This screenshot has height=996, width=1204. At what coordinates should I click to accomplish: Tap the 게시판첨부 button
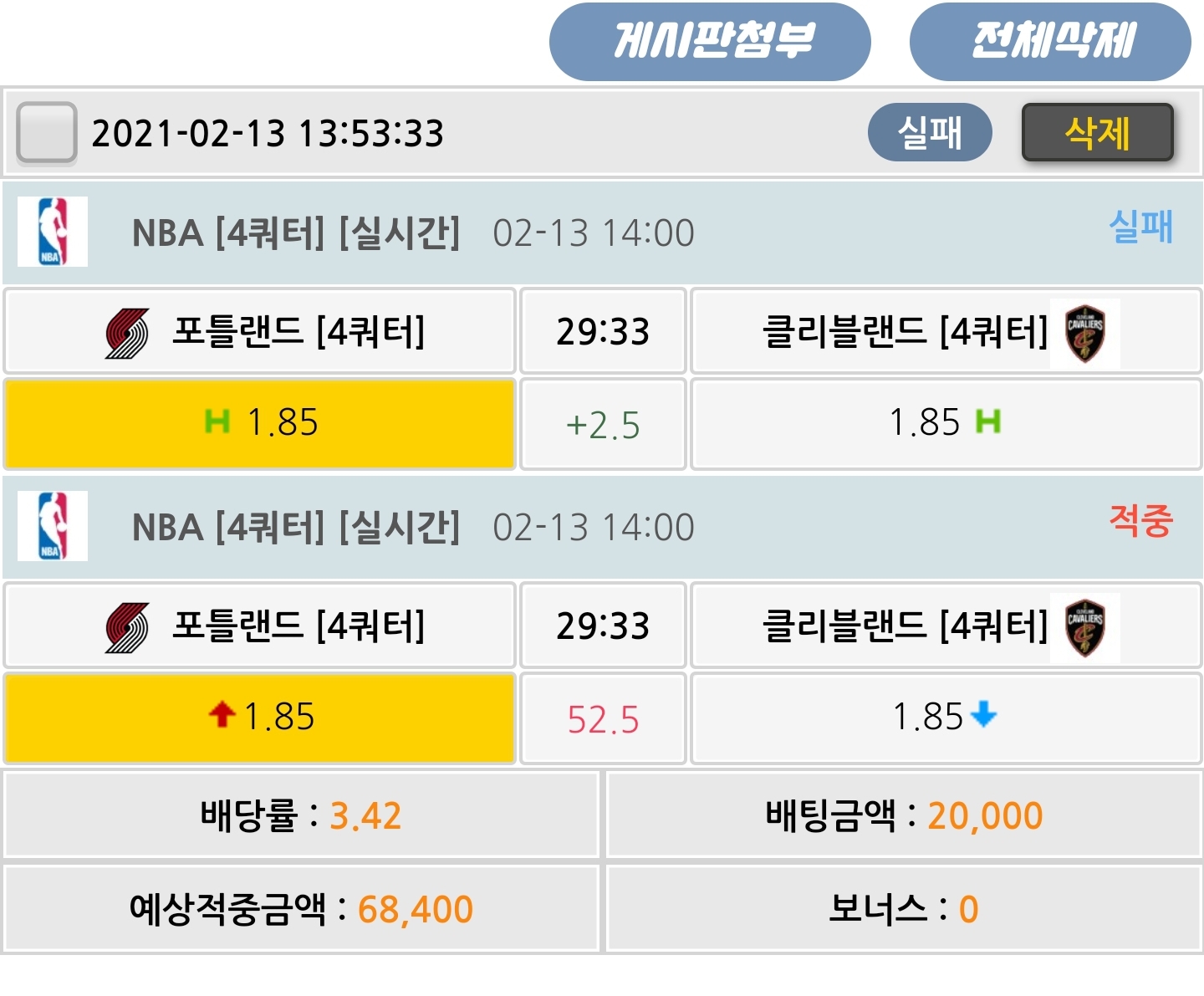(710, 42)
